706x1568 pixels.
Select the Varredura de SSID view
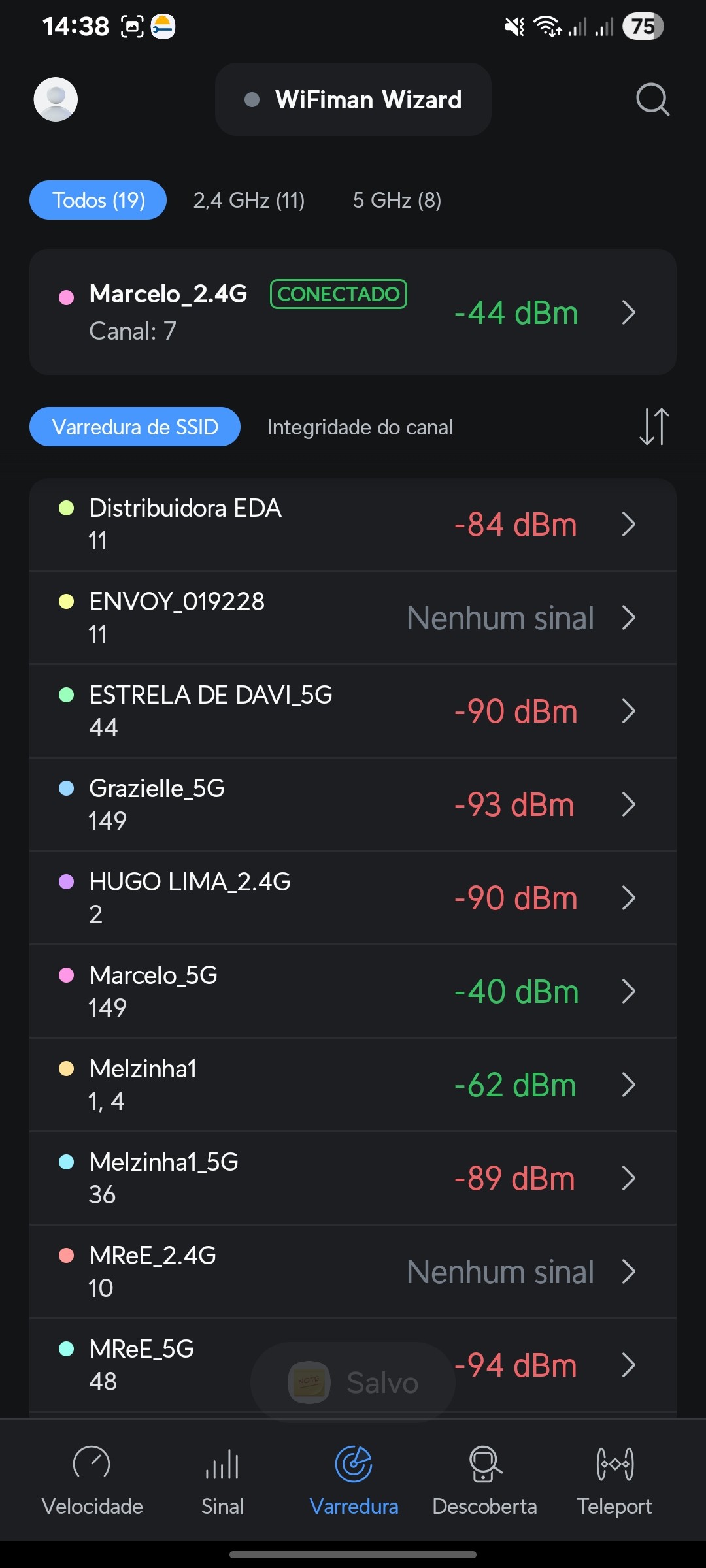tap(135, 427)
